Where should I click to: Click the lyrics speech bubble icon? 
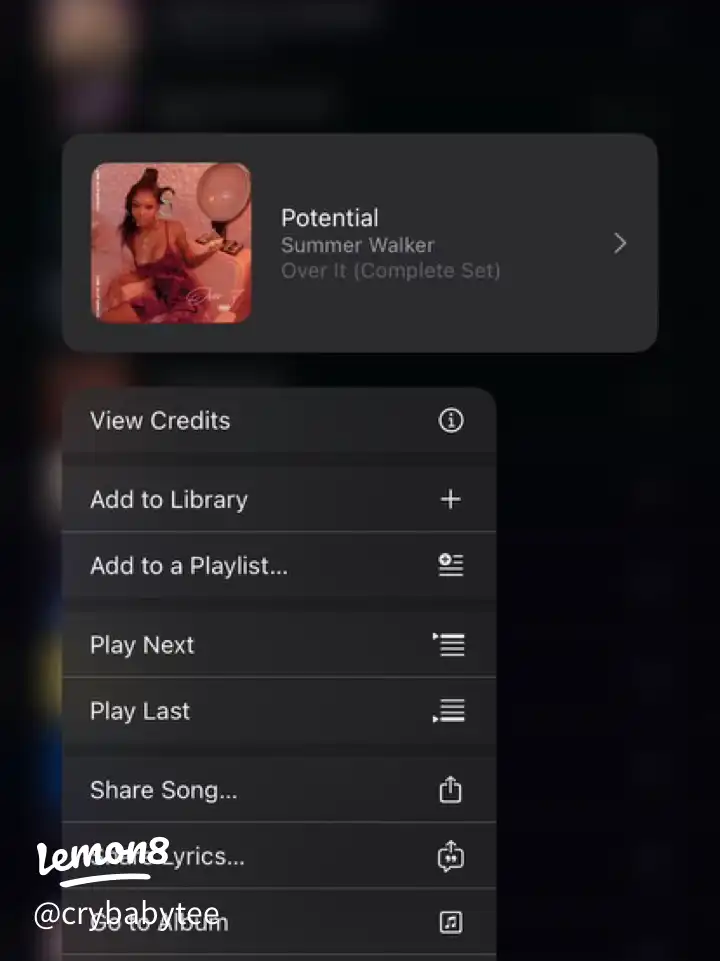[451, 856]
